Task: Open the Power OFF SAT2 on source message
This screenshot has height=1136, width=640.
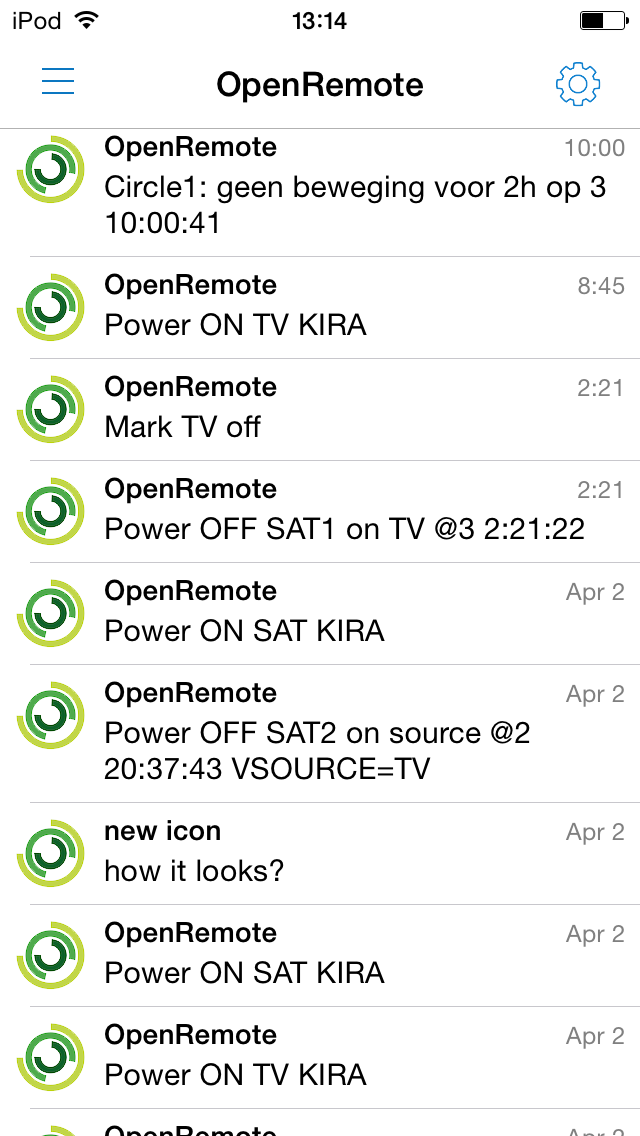Action: [x=320, y=733]
